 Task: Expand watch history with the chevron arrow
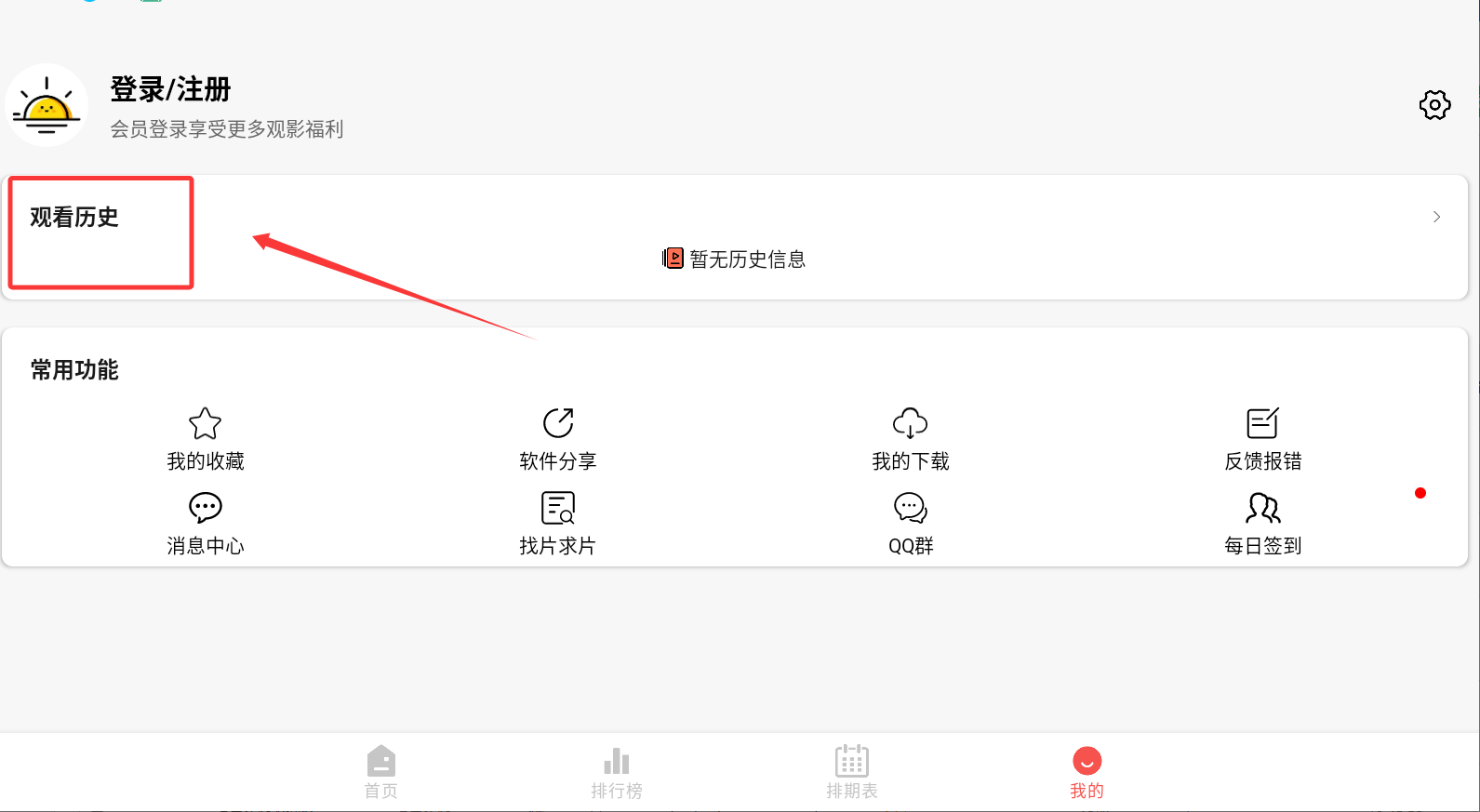[1436, 217]
